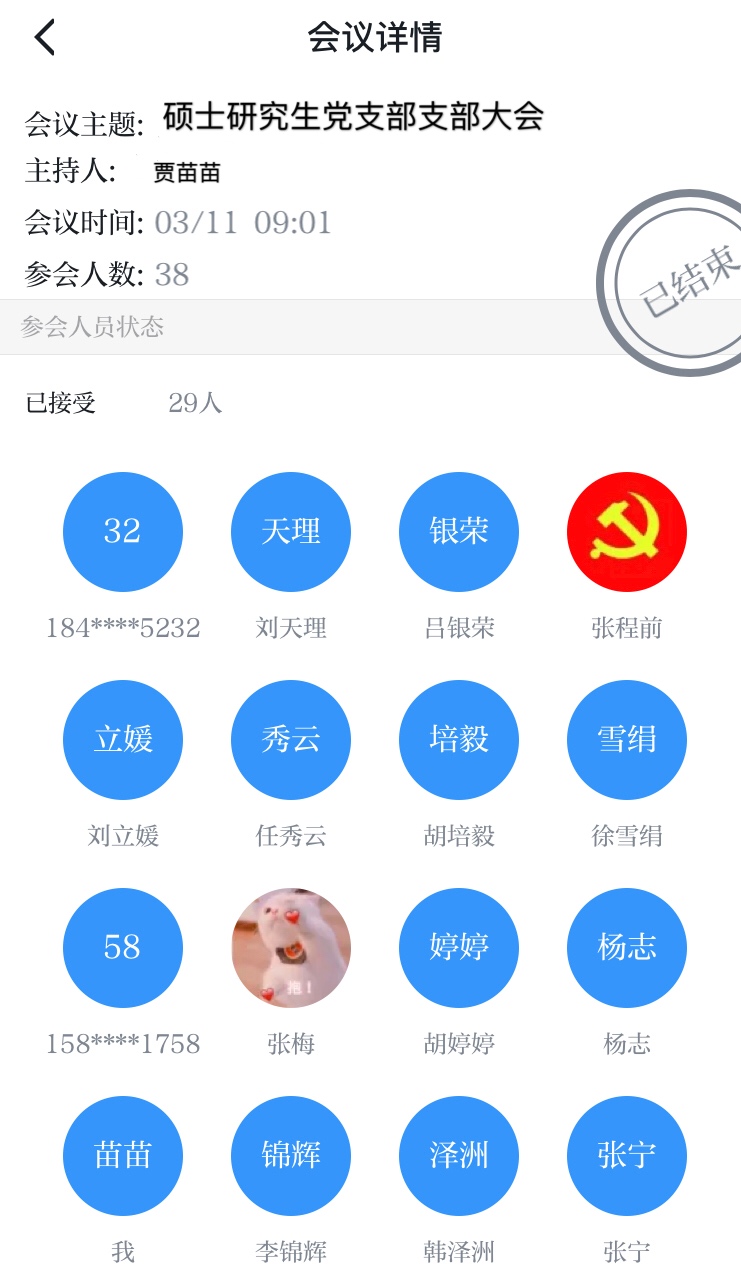Tap 刘天理's avatar
741x1287 pixels.
tap(291, 532)
